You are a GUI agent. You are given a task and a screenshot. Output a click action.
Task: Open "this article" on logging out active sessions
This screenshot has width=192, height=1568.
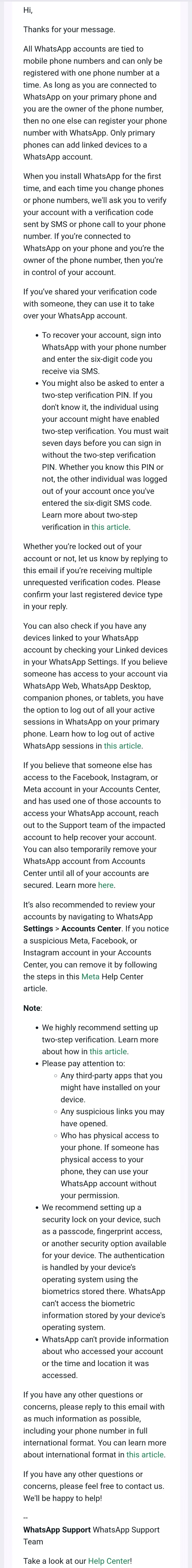[122, 746]
